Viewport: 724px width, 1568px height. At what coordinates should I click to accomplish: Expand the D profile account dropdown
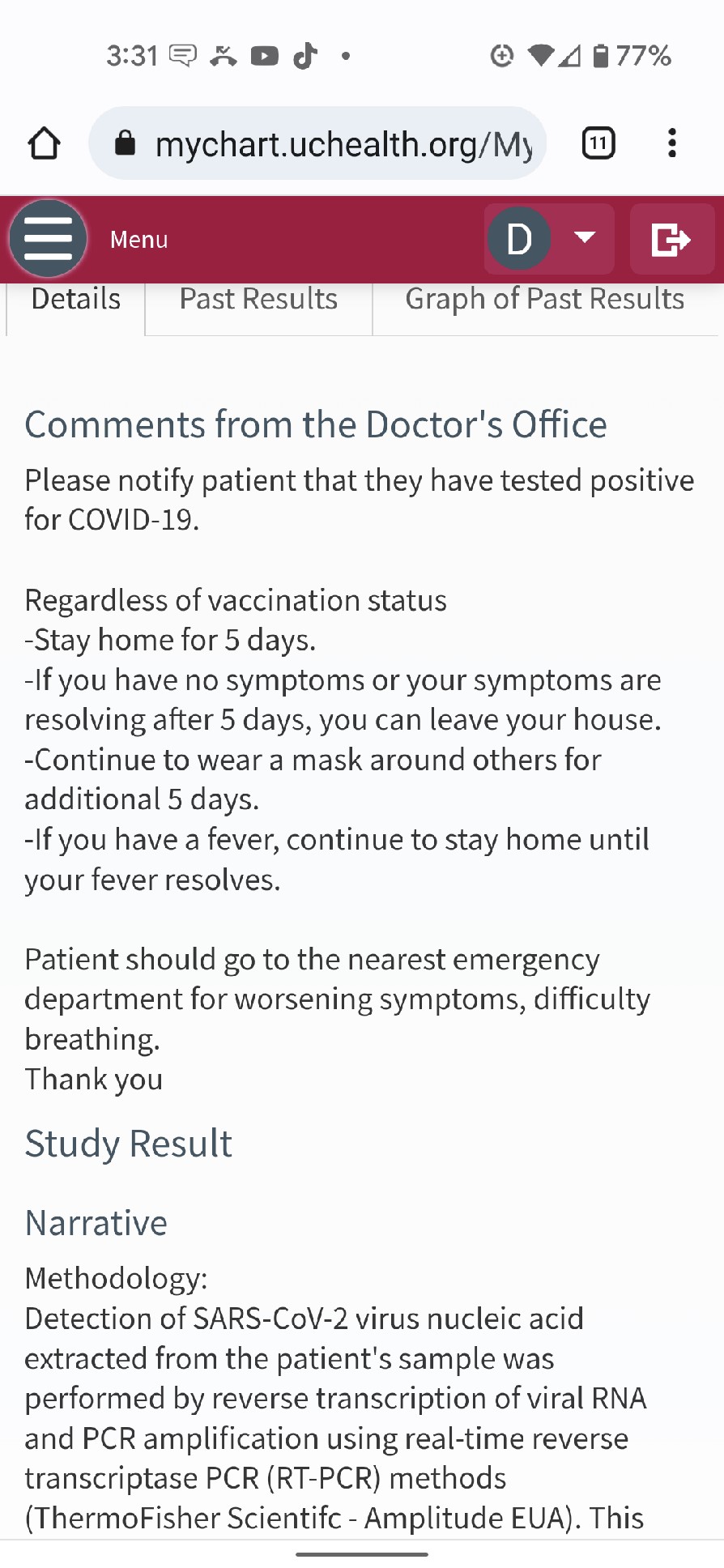click(549, 239)
